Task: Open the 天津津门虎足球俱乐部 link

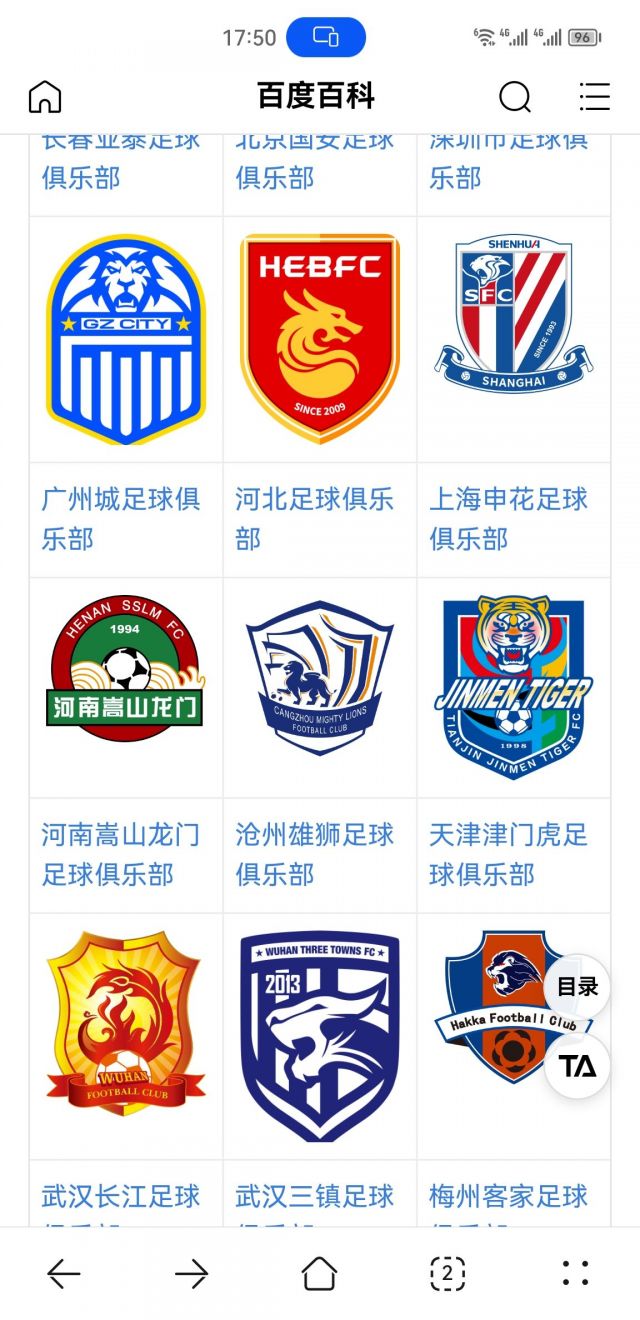Action: pyautogui.click(x=509, y=855)
